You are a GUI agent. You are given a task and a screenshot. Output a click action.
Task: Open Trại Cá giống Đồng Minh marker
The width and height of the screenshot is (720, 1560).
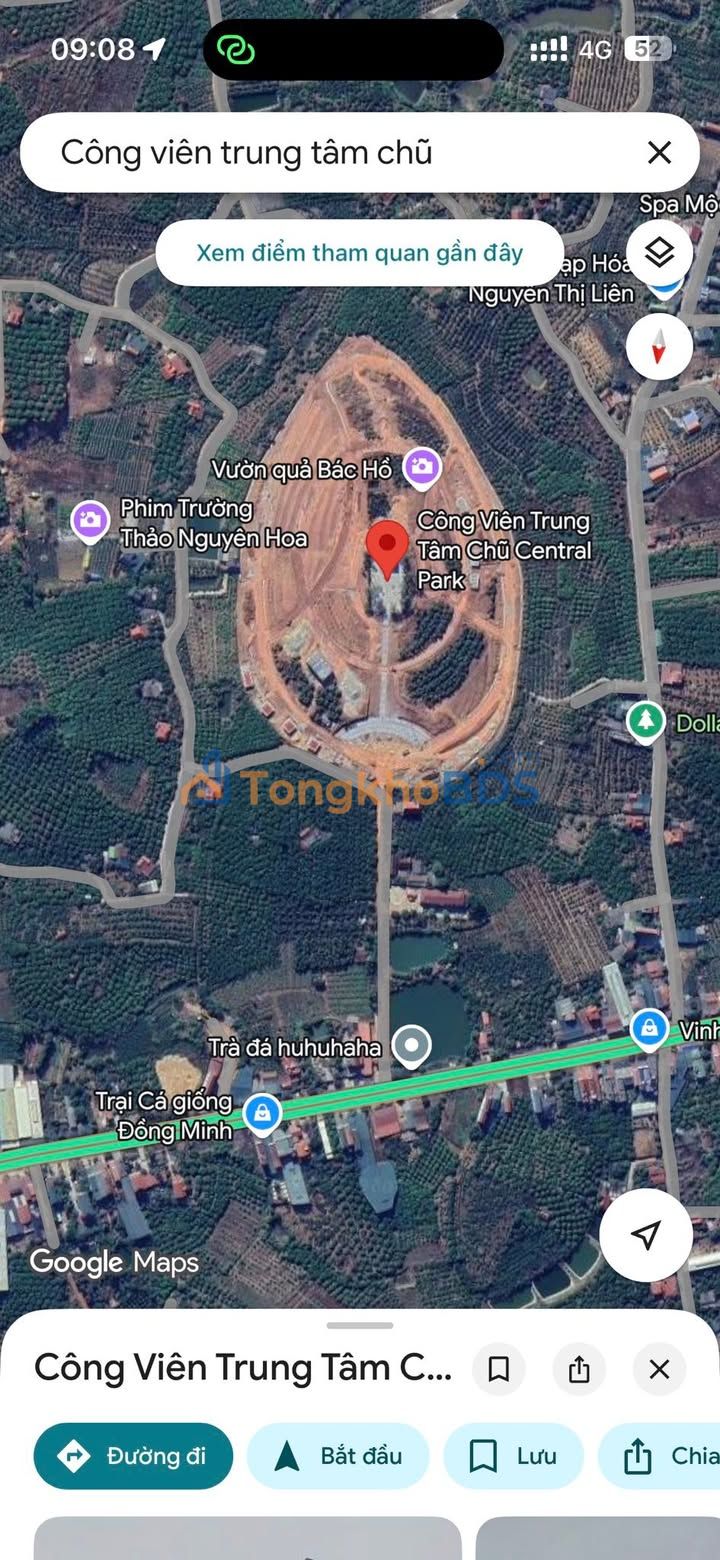(262, 1113)
